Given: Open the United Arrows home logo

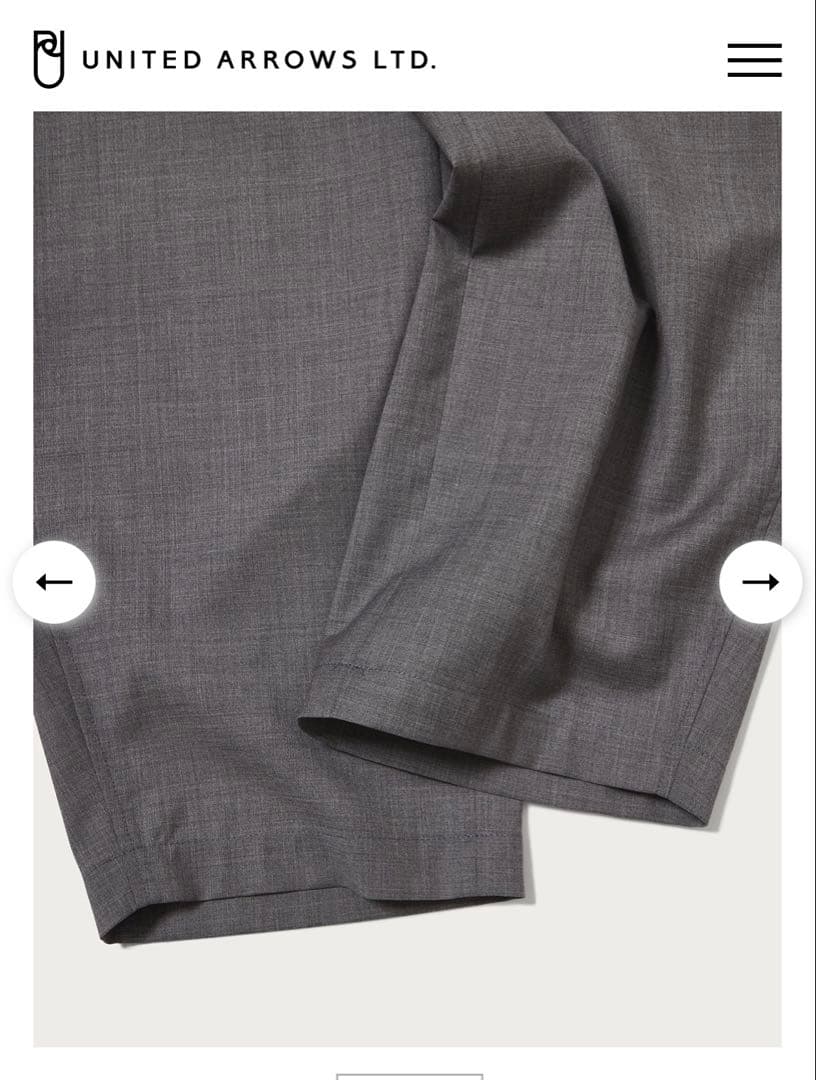Looking at the screenshot, I should (235, 60).
